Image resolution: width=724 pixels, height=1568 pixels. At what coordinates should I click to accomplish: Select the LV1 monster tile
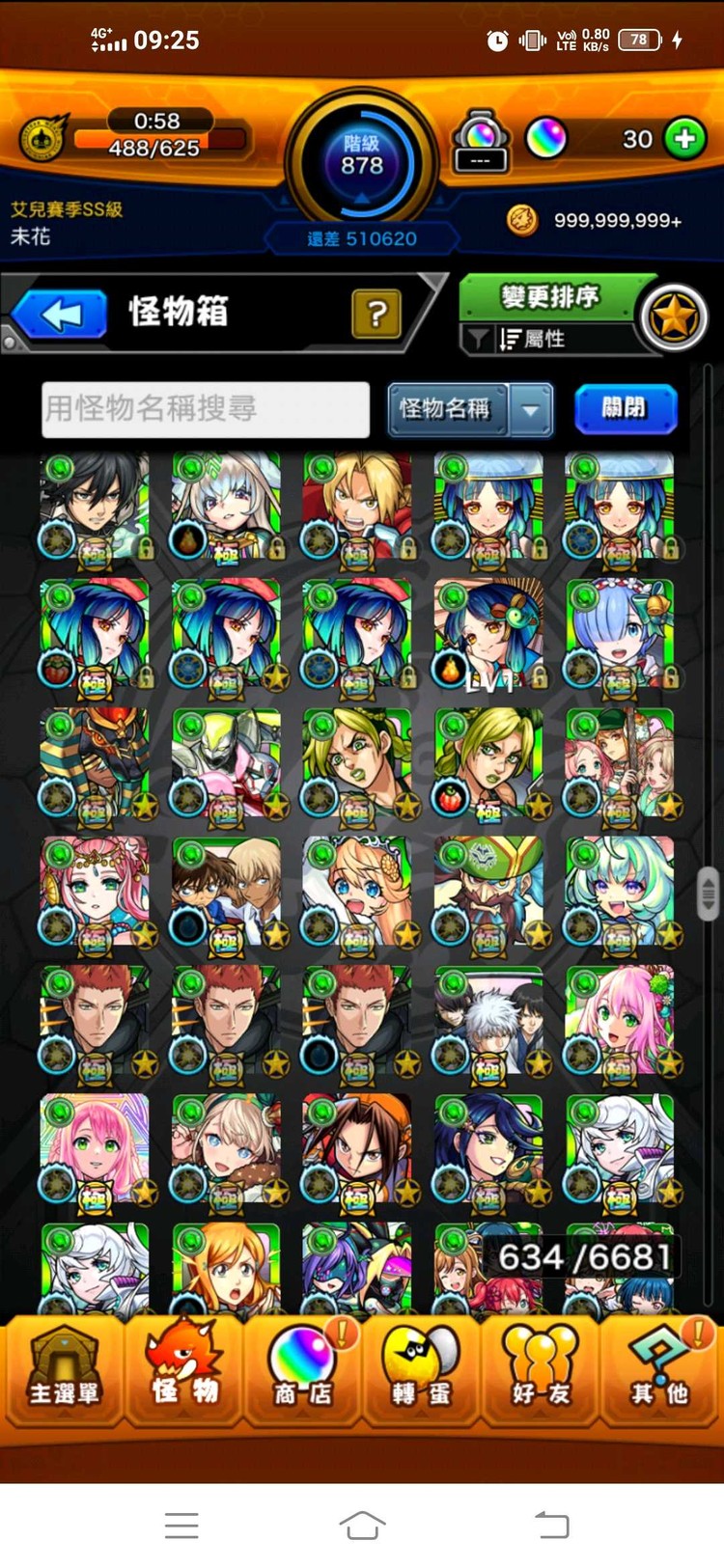click(x=488, y=634)
